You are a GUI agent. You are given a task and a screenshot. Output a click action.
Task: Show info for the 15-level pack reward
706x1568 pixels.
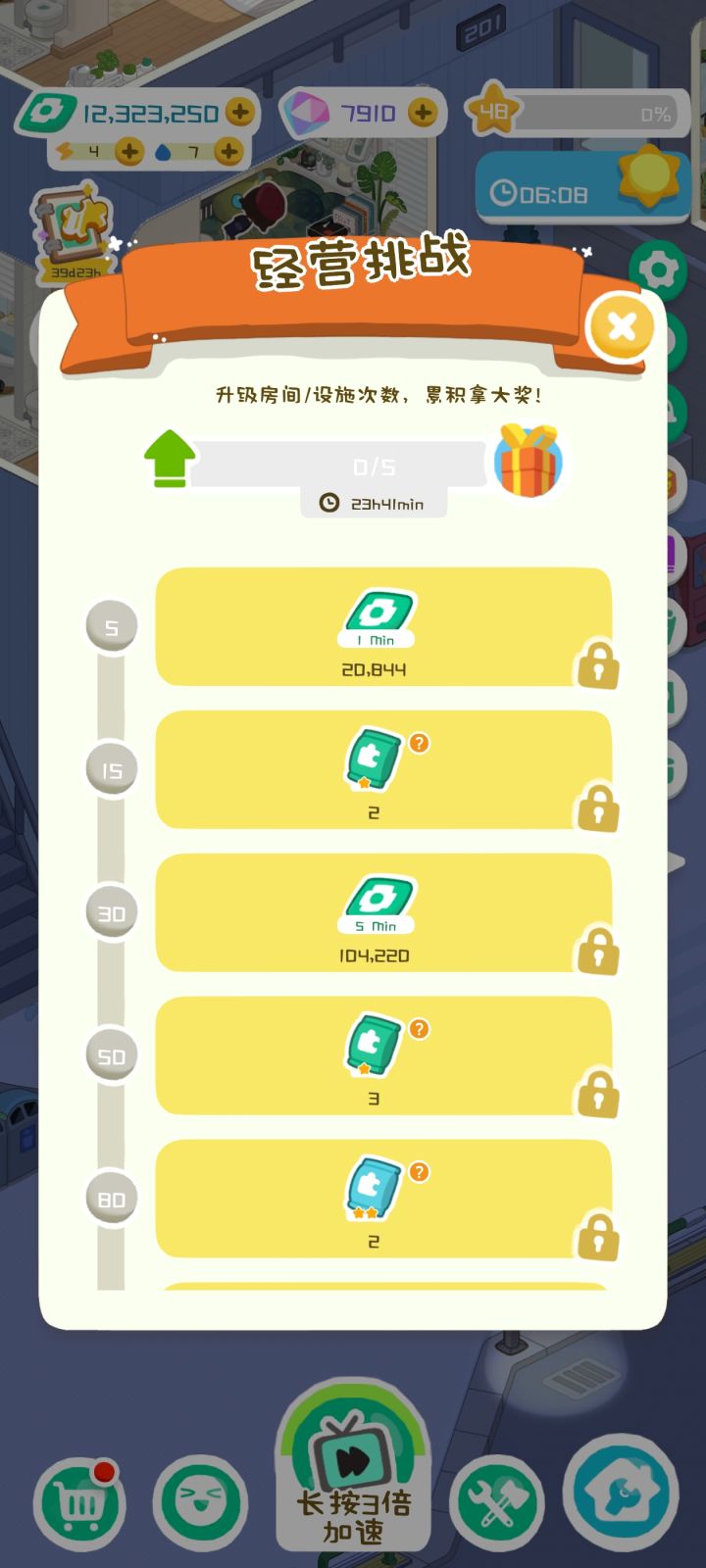pos(420,743)
